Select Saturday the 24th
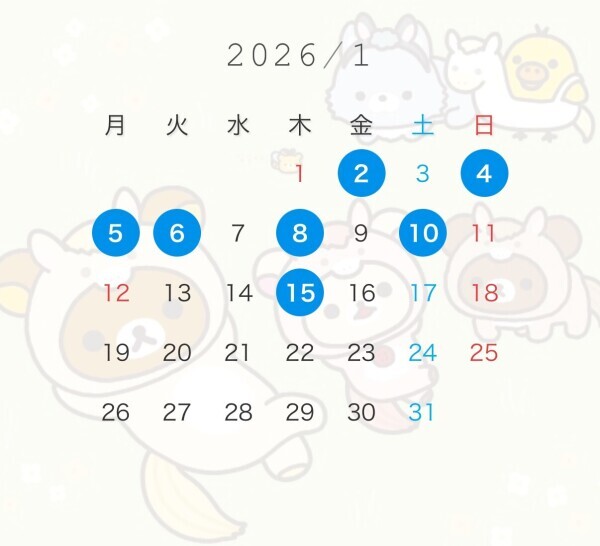Viewport: 600px width, 546px height. click(x=423, y=352)
